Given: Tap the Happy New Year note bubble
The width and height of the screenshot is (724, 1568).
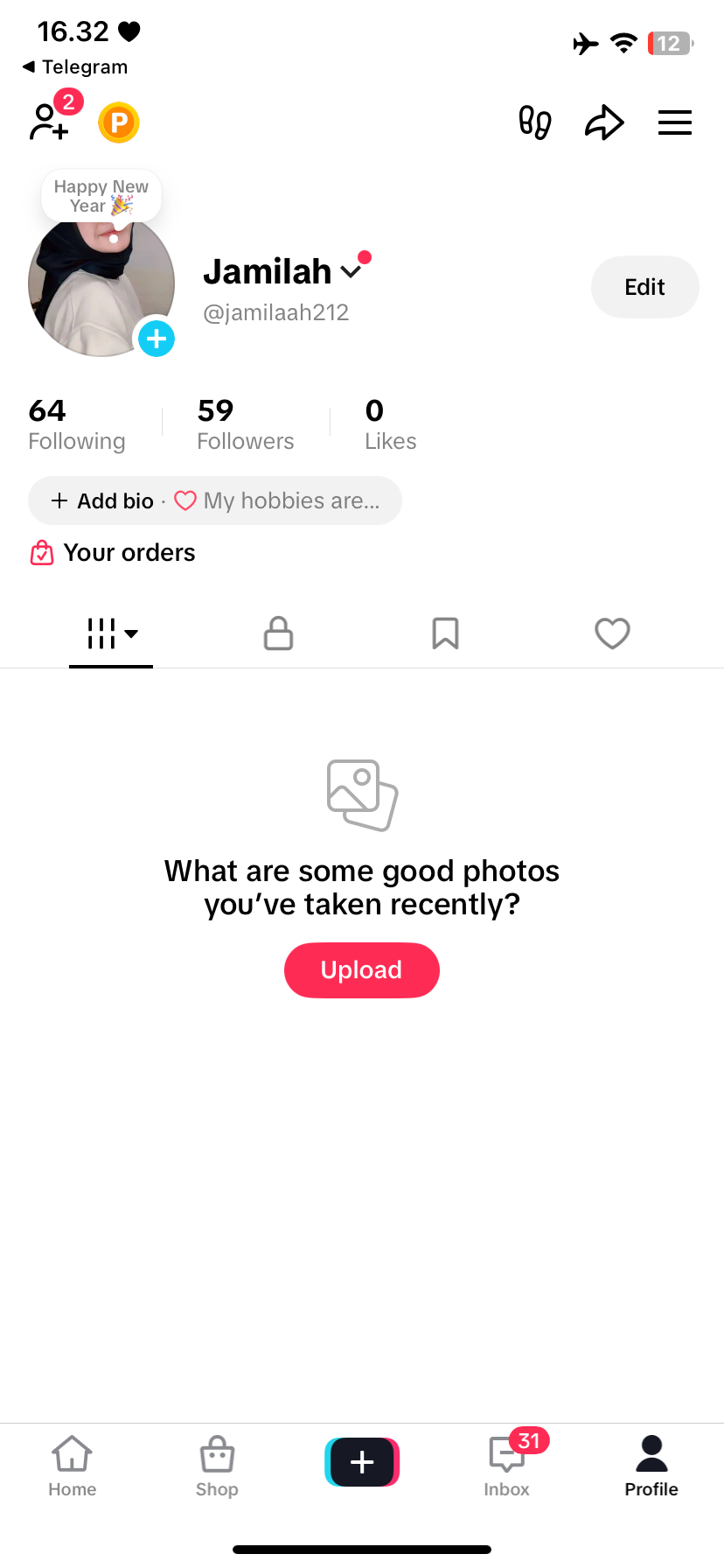Looking at the screenshot, I should click(x=101, y=196).
